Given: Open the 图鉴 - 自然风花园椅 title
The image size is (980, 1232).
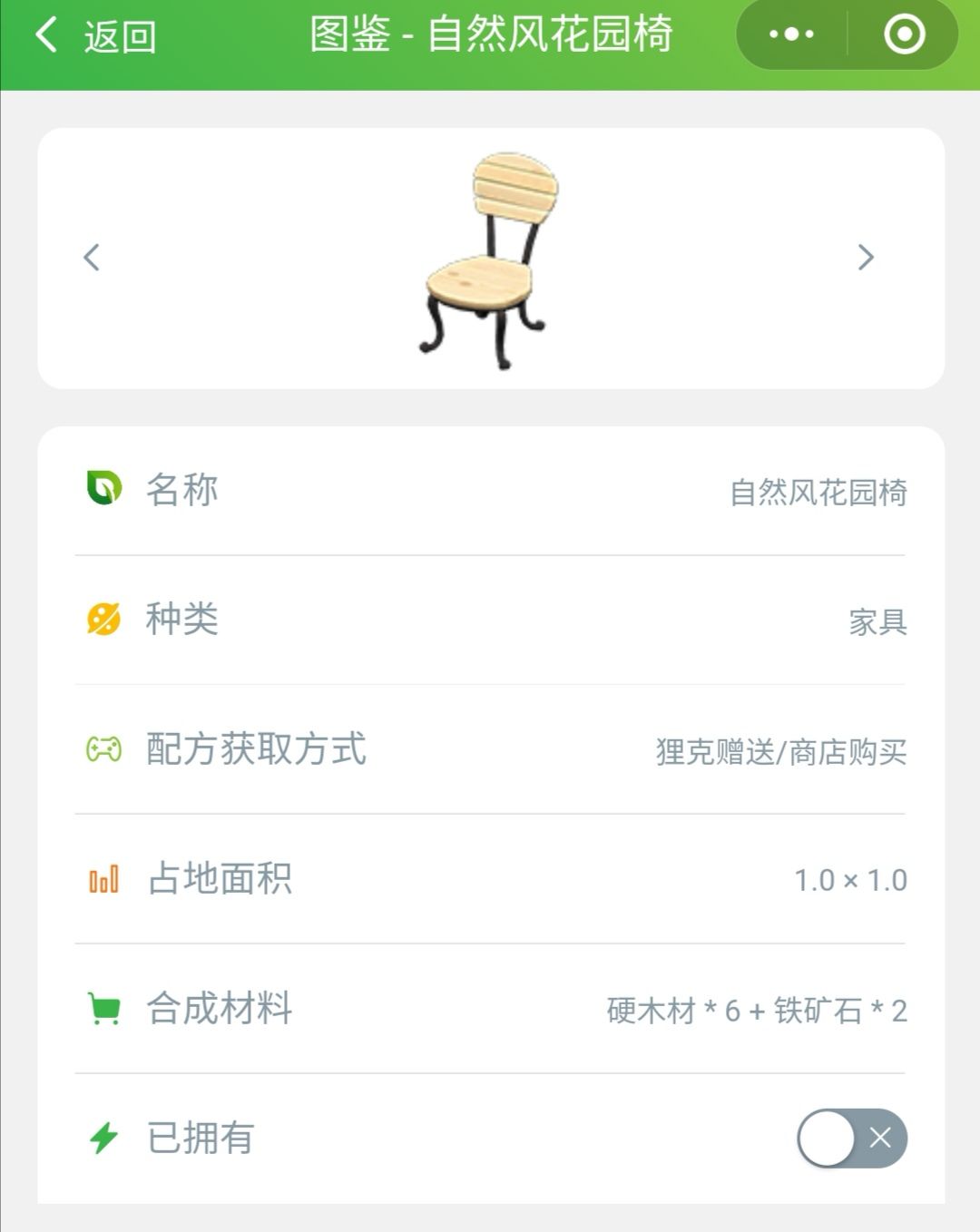Looking at the screenshot, I should [x=490, y=34].
